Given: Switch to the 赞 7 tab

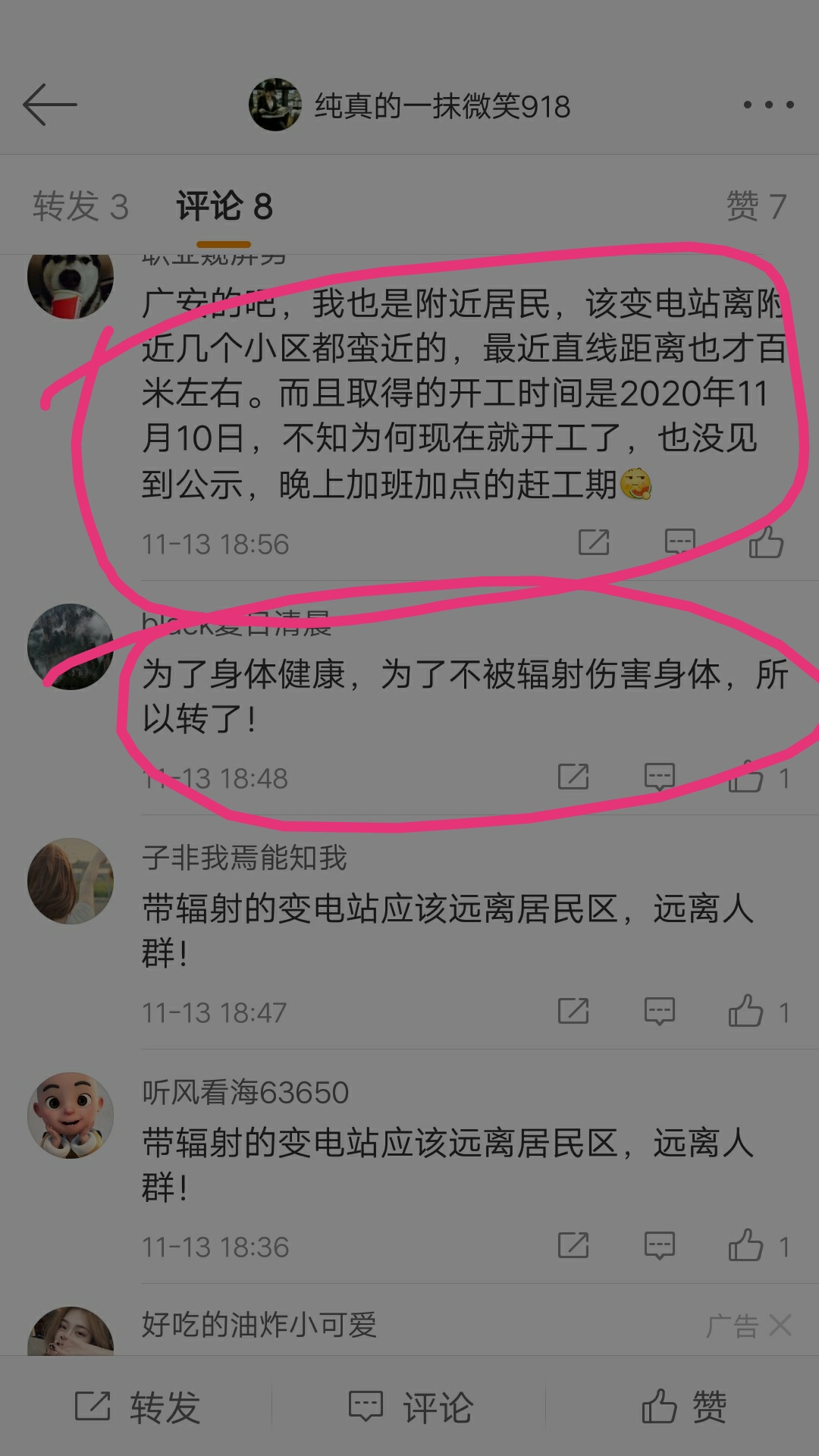Looking at the screenshot, I should pos(756,206).
